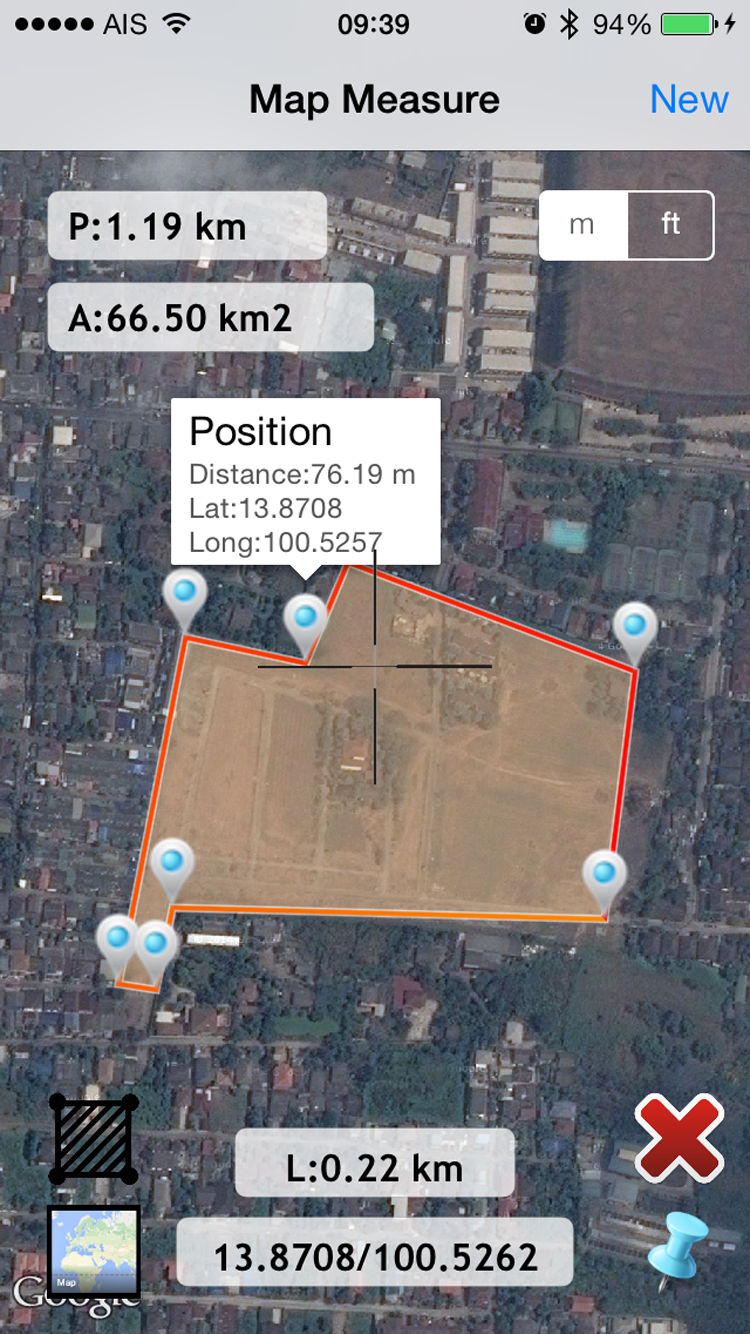Tap the red X delete icon
The height and width of the screenshot is (1334, 750).
679,1138
